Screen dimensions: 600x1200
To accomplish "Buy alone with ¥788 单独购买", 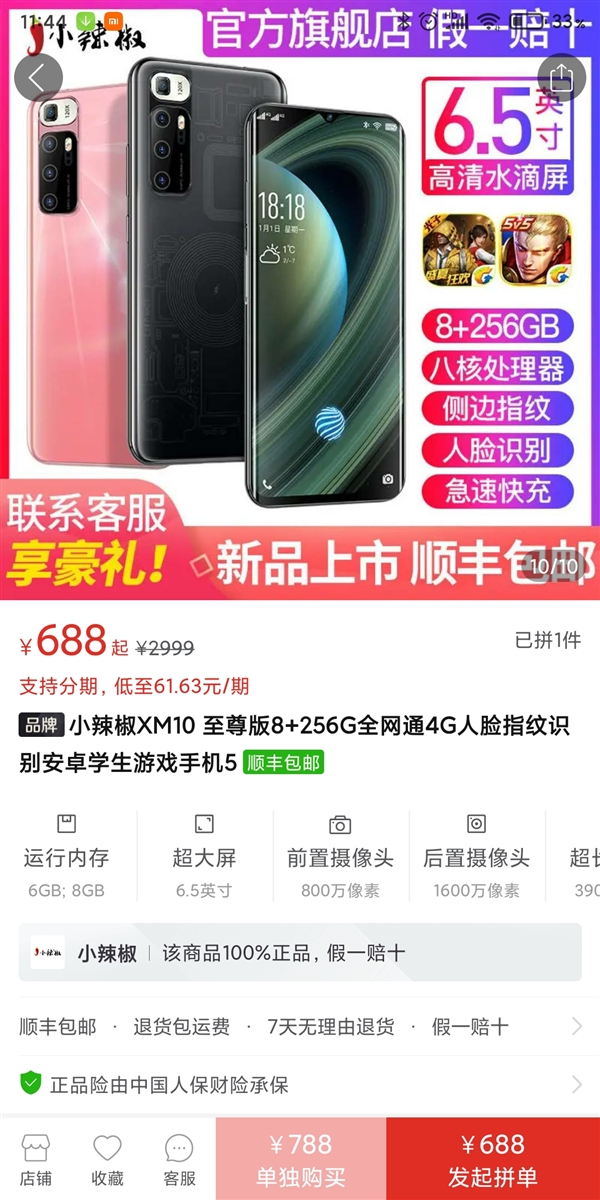I will tap(300, 1159).
